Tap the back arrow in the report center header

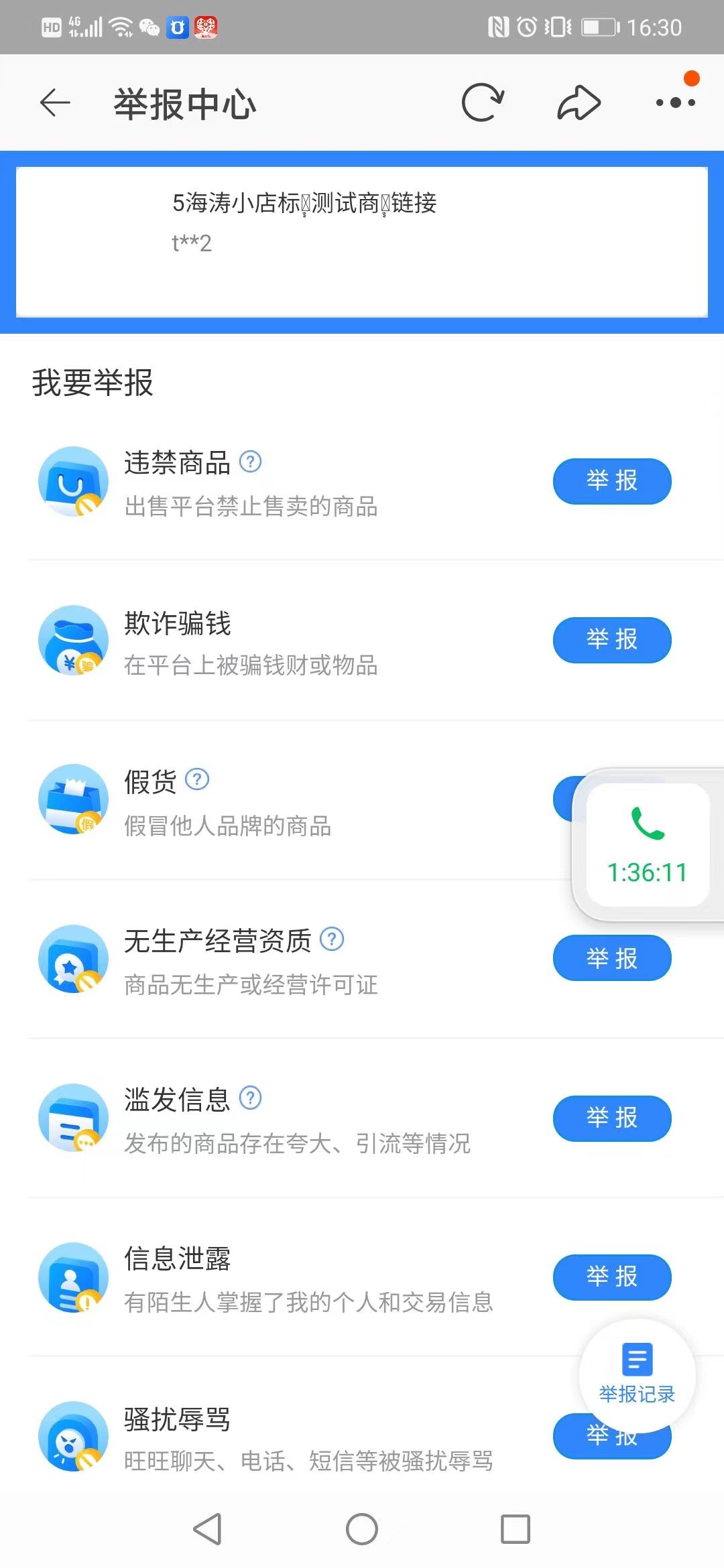(x=56, y=103)
